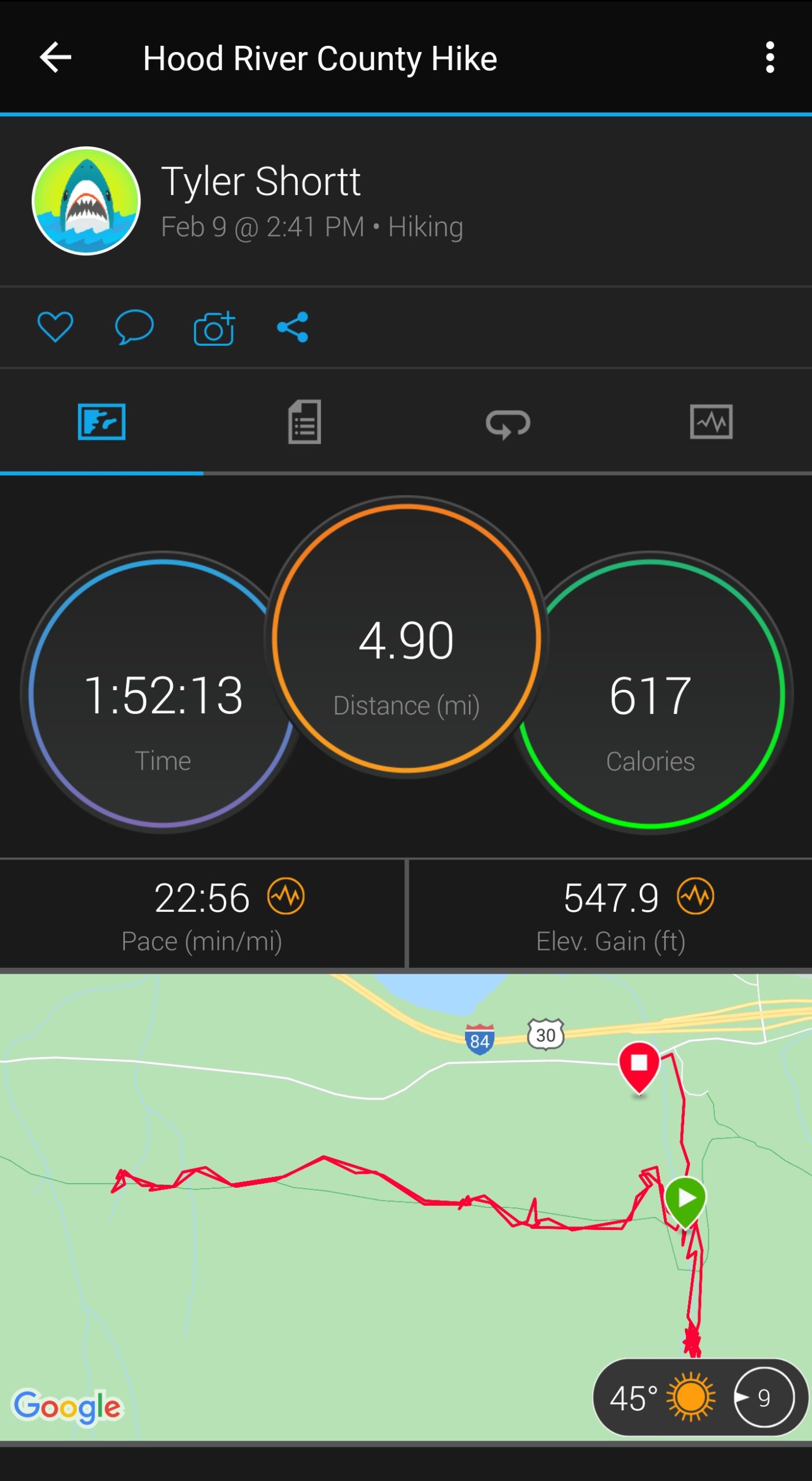This screenshot has height=1481, width=812.
Task: Switch to the charts tab
Action: point(711,422)
